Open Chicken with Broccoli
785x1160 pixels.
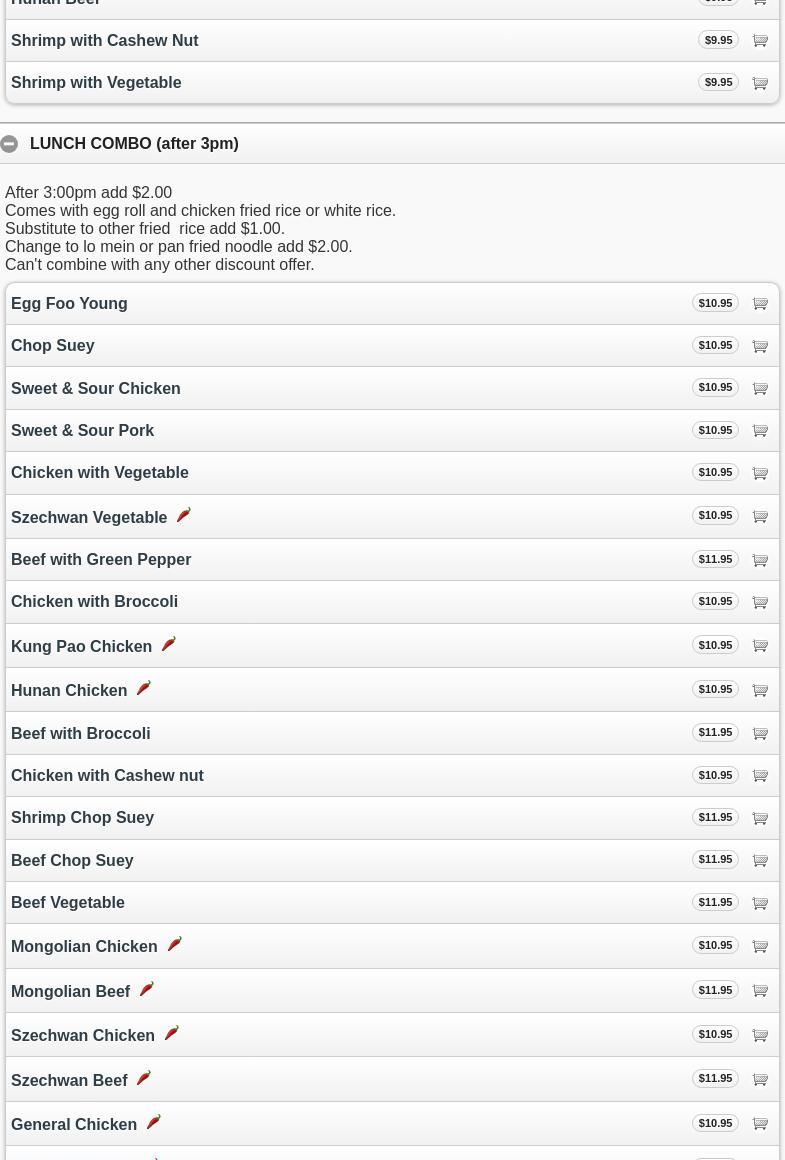[x=94, y=602]
